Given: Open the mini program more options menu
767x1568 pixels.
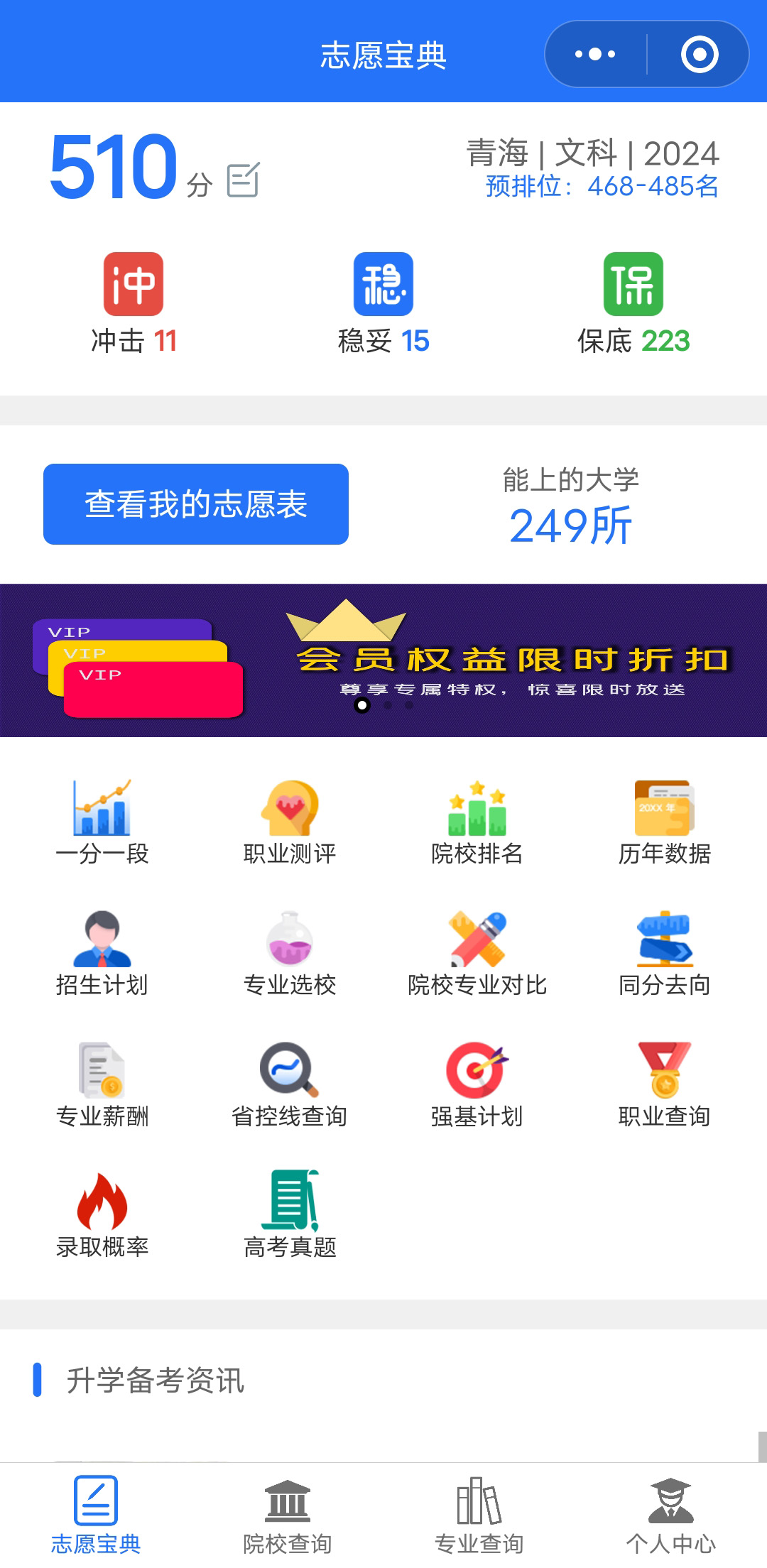Looking at the screenshot, I should point(595,54).
